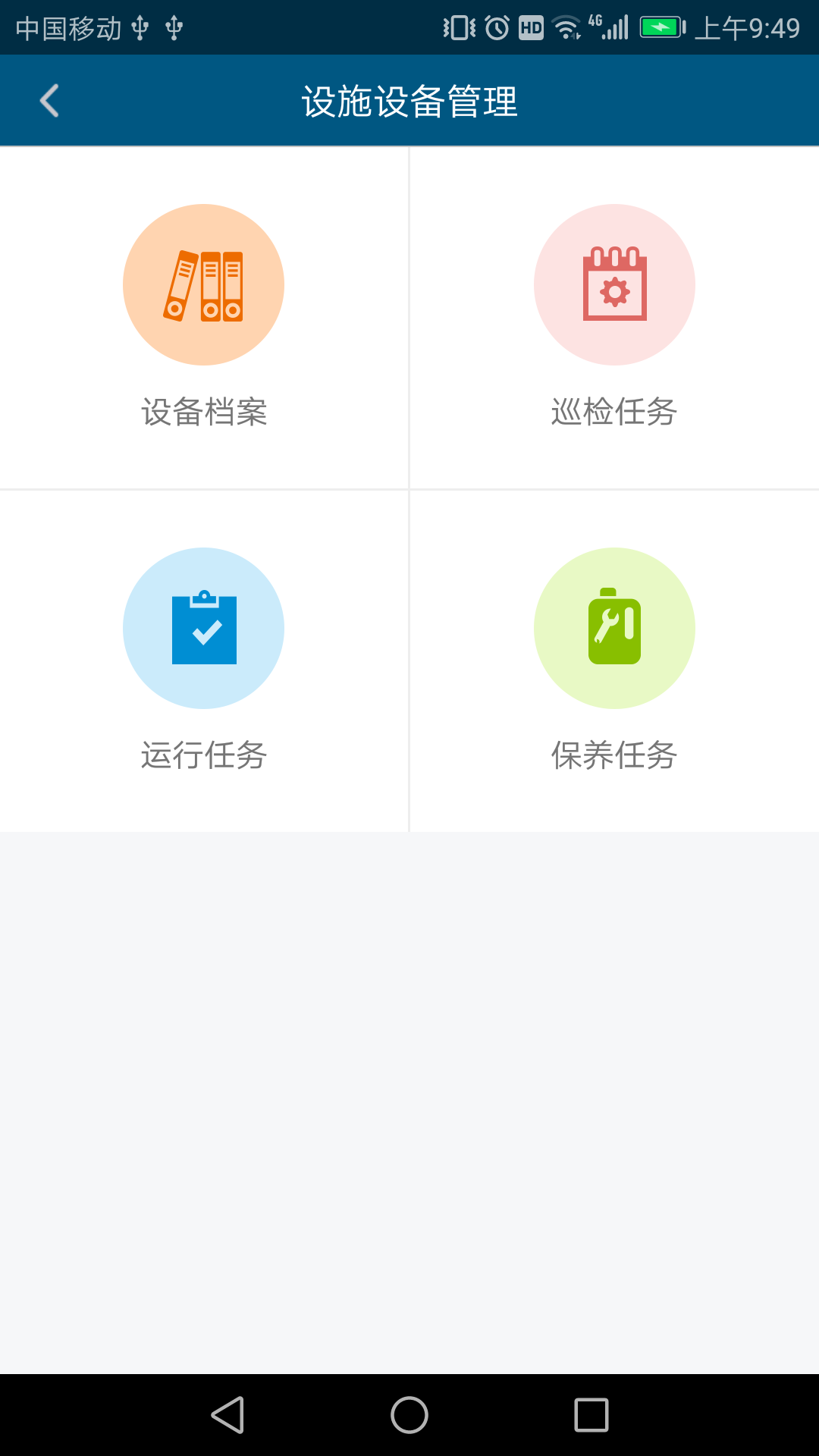819x1456 pixels.
Task: Tap the 设施设备管理 title text
Action: click(x=409, y=100)
